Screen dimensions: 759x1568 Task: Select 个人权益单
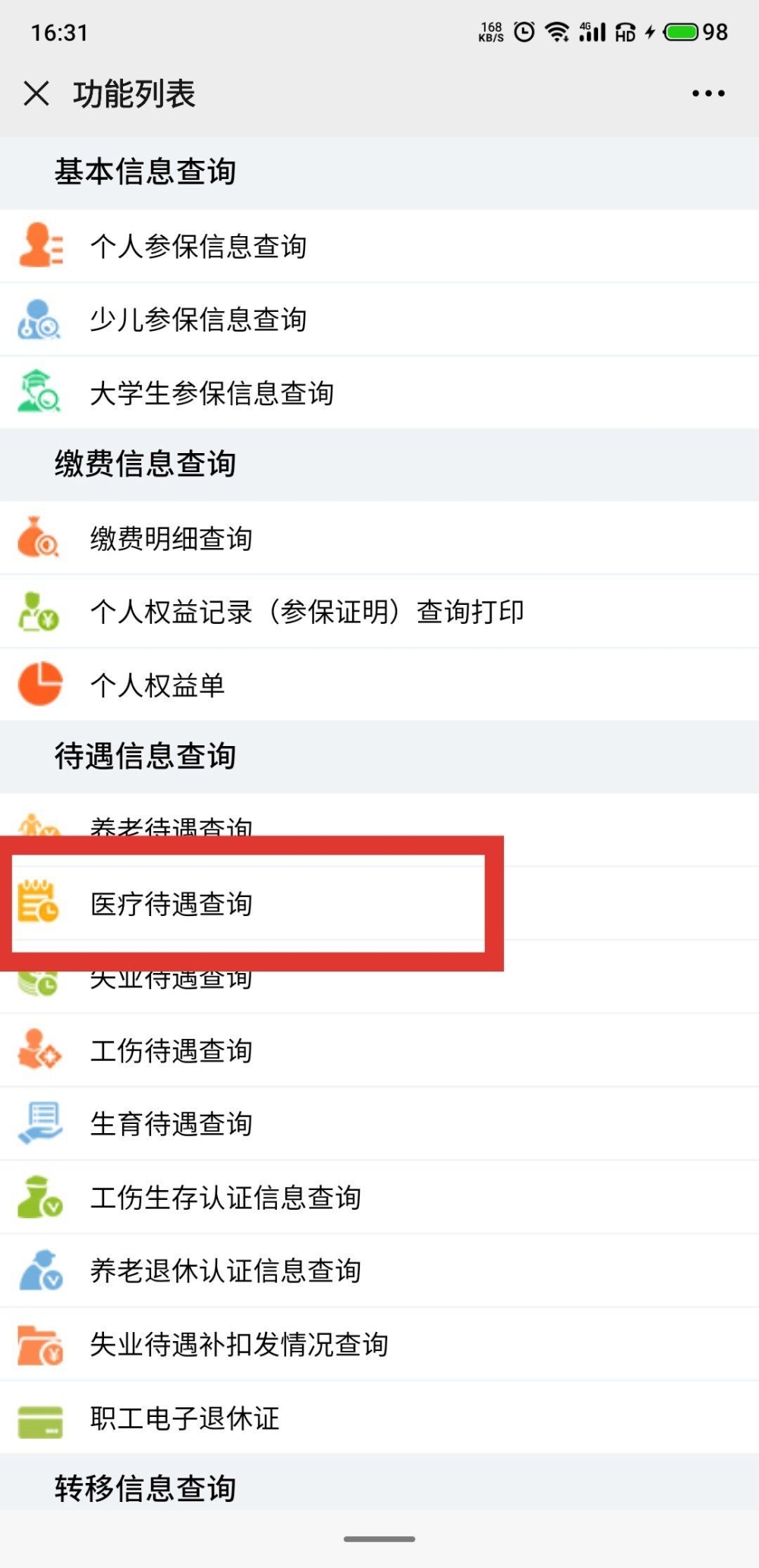tap(379, 685)
